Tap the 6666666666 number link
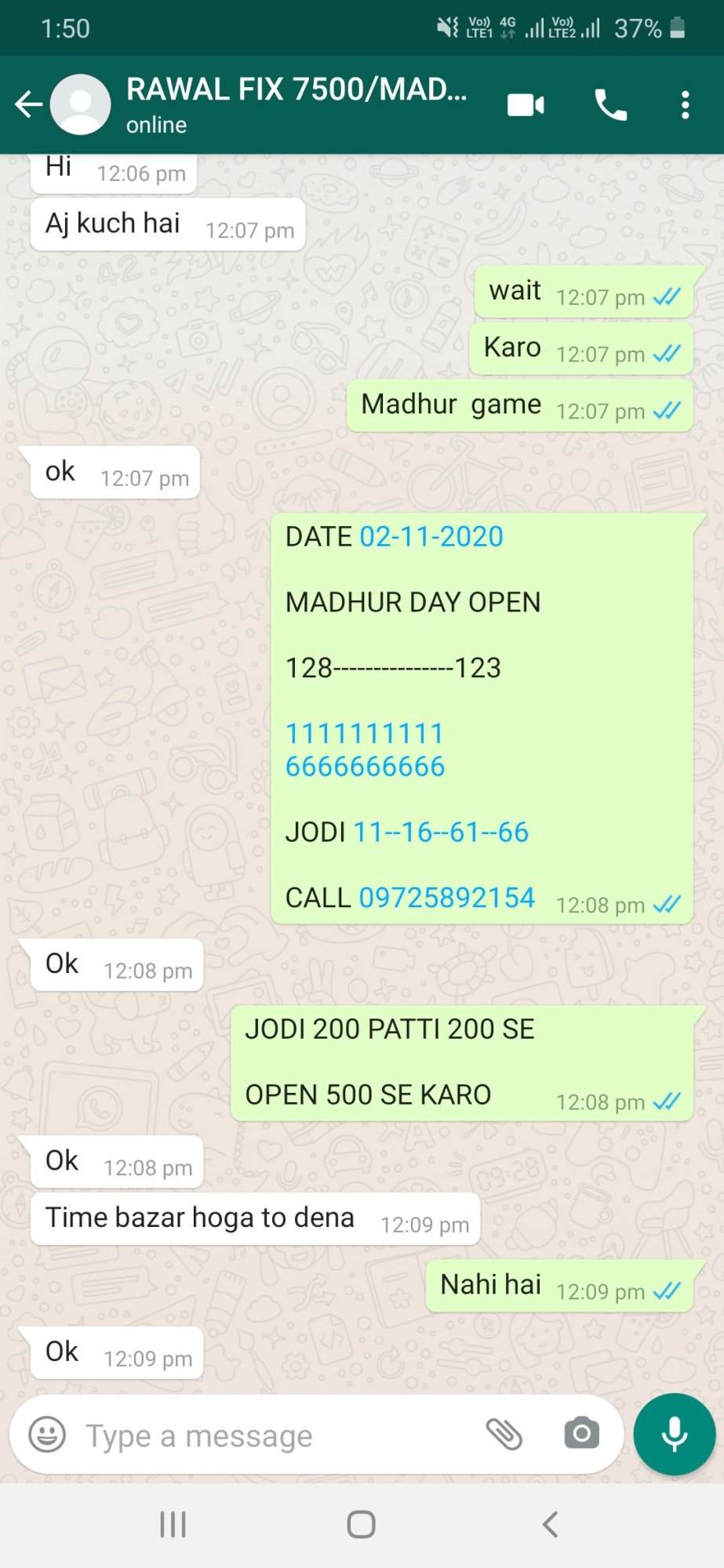724x1568 pixels. (365, 767)
